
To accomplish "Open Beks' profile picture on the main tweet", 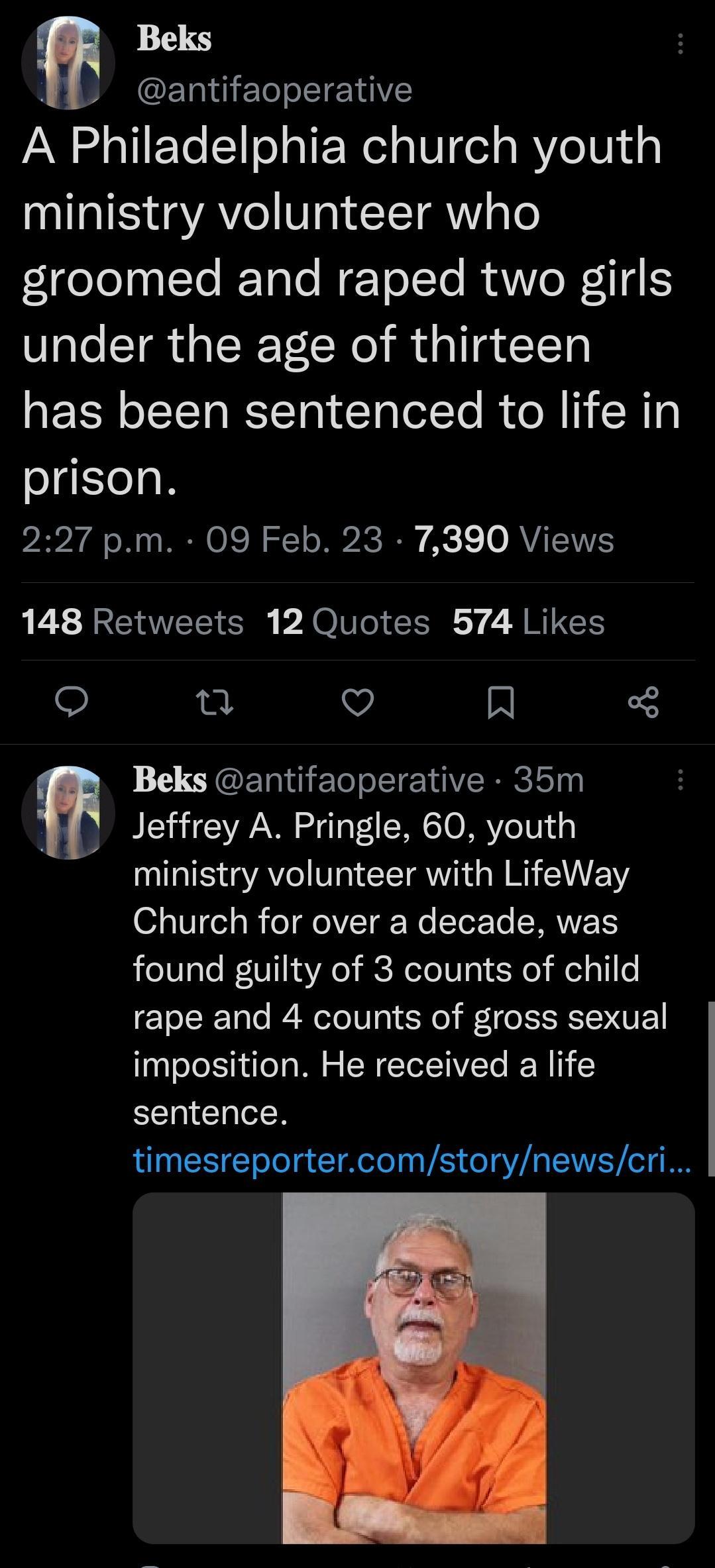I will click(70, 61).
